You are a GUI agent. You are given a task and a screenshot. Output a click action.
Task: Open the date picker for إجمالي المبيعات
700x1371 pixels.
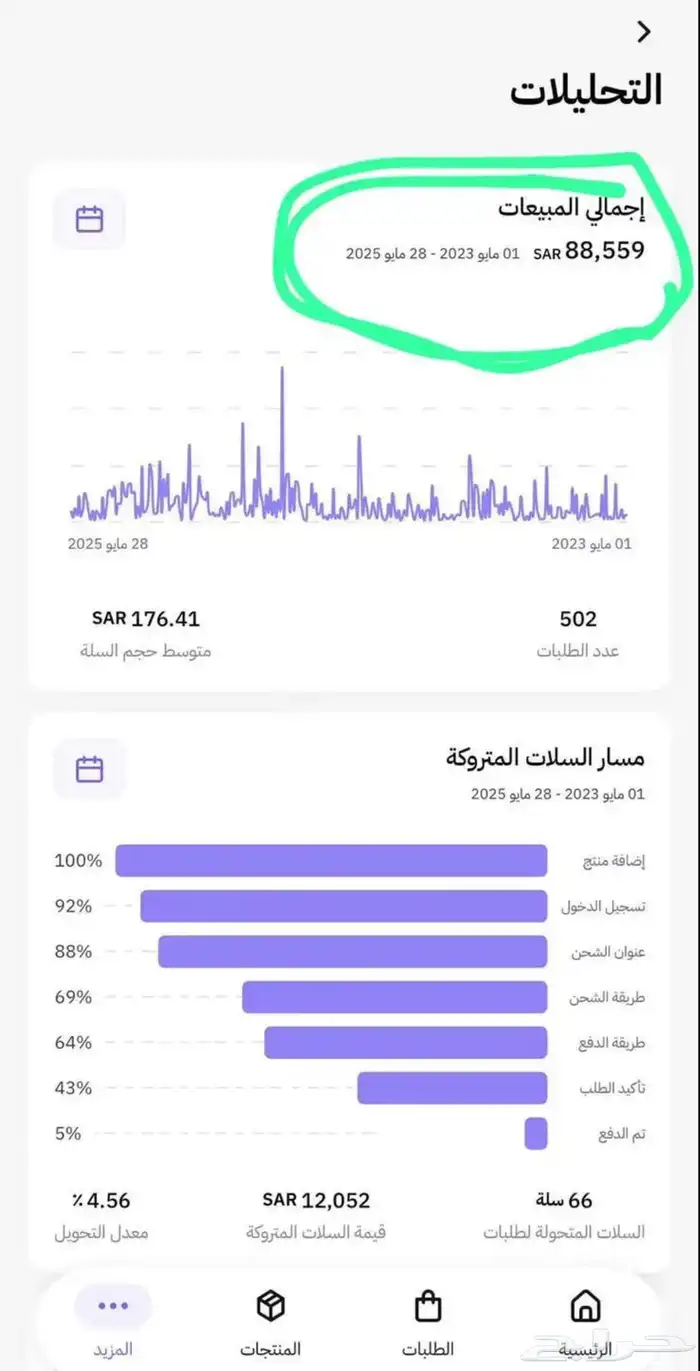90,219
